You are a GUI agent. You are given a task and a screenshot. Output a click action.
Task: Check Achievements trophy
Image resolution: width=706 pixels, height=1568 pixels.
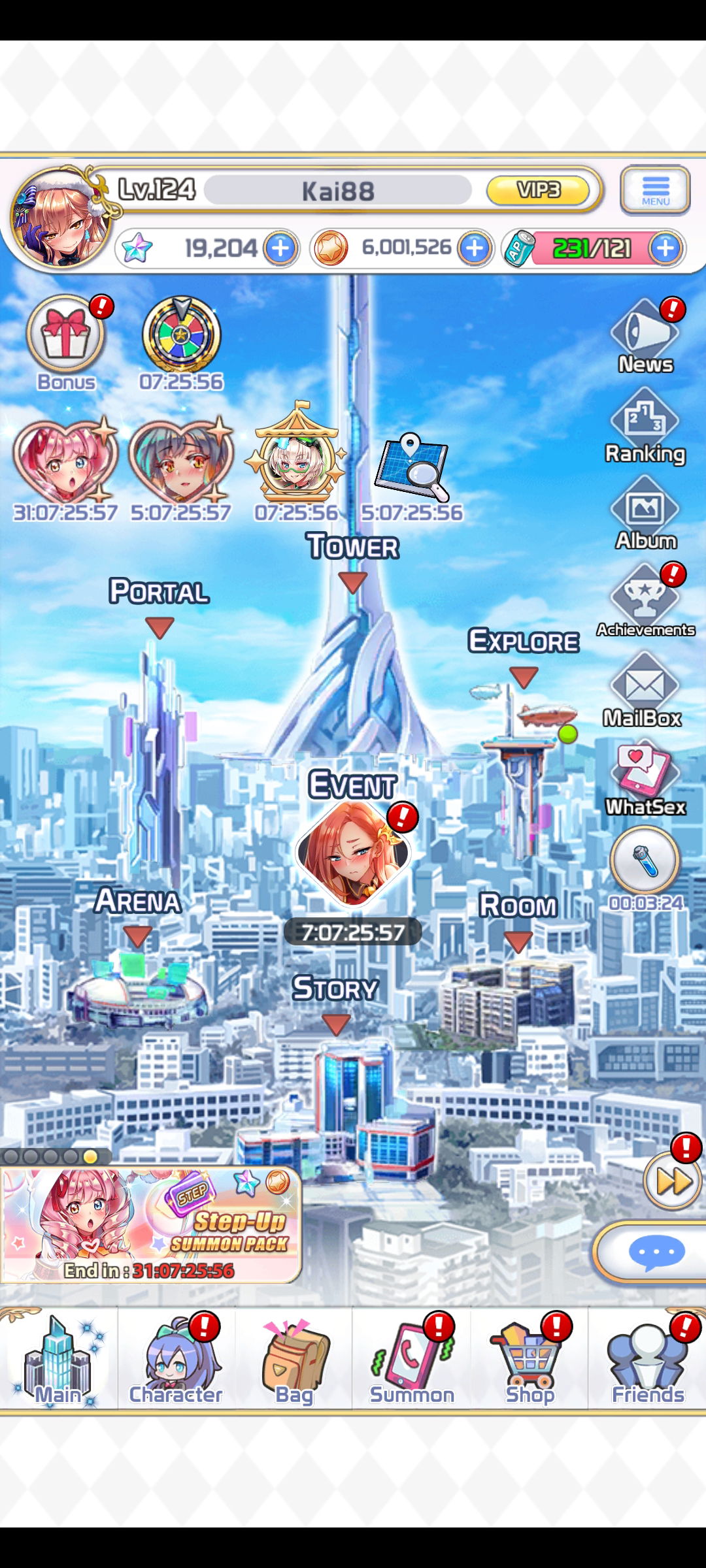click(645, 601)
